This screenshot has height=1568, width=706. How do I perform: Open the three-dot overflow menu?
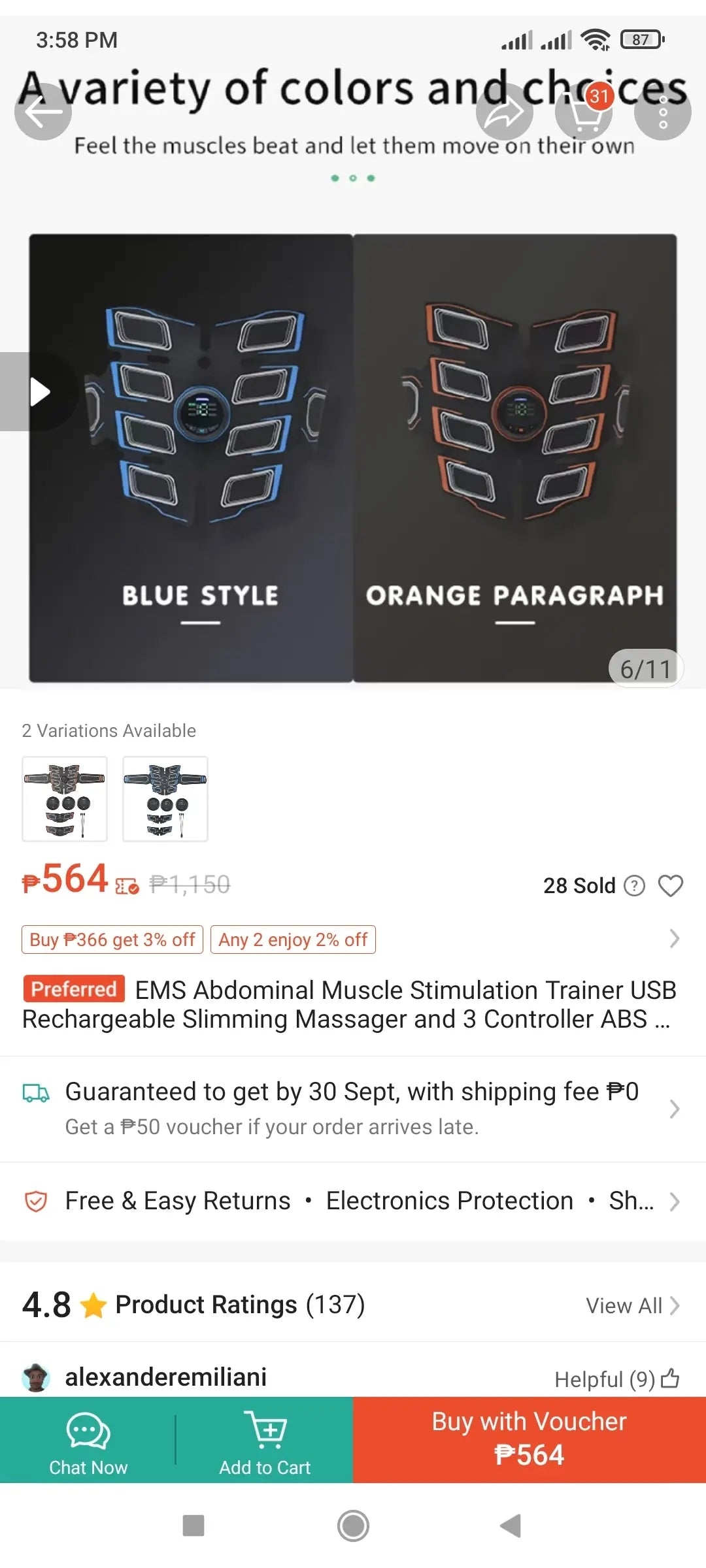pyautogui.click(x=662, y=112)
